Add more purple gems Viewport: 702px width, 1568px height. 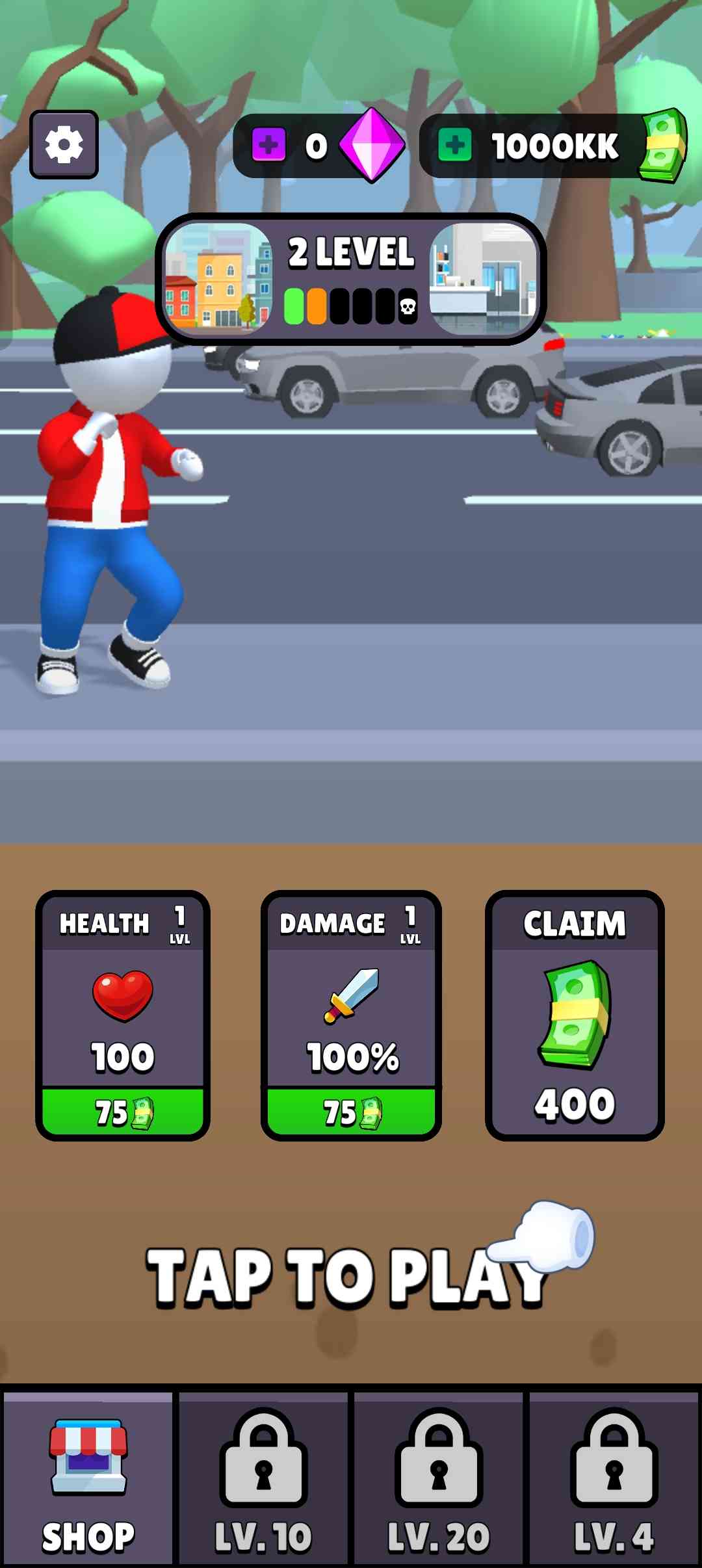268,144
